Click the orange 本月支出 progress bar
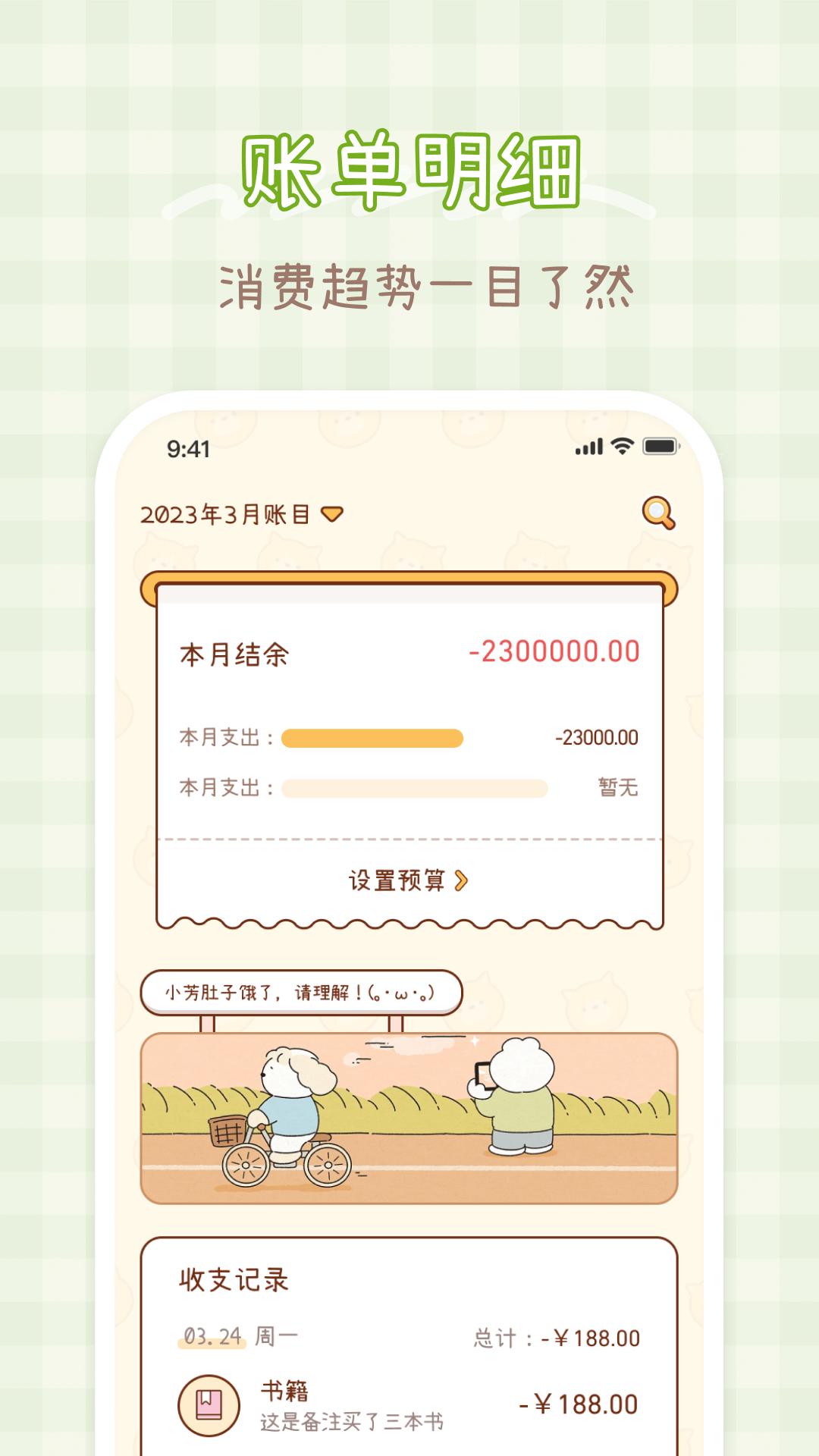This screenshot has height=1456, width=819. tap(372, 736)
